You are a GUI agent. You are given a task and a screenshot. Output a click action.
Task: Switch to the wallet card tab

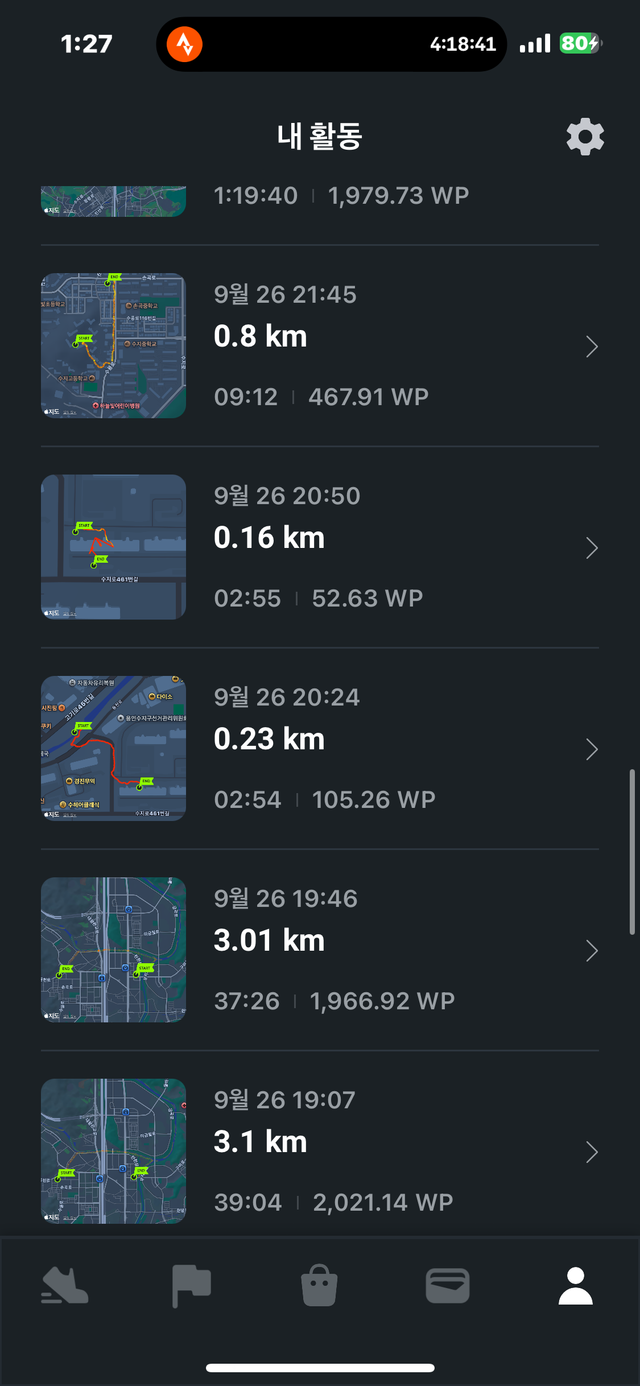pyautogui.click(x=447, y=1285)
